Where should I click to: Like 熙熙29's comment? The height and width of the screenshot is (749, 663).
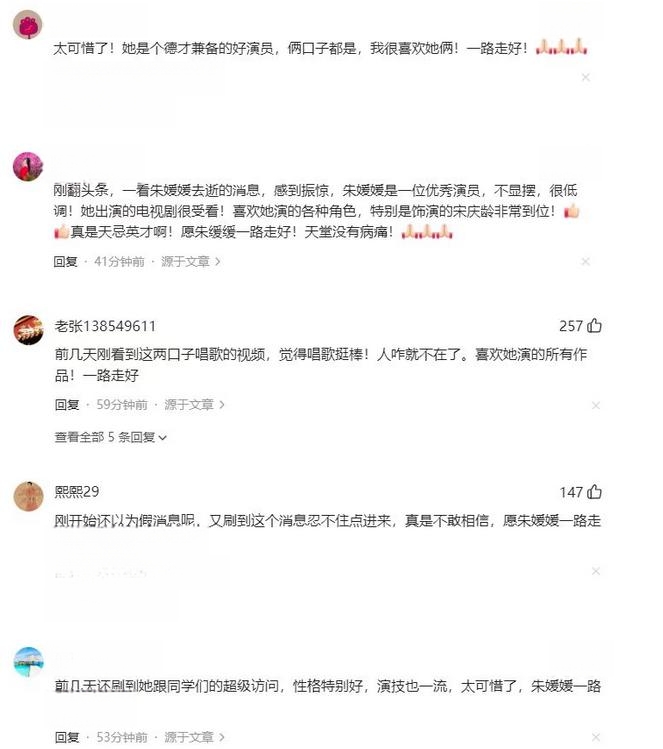tap(595, 492)
